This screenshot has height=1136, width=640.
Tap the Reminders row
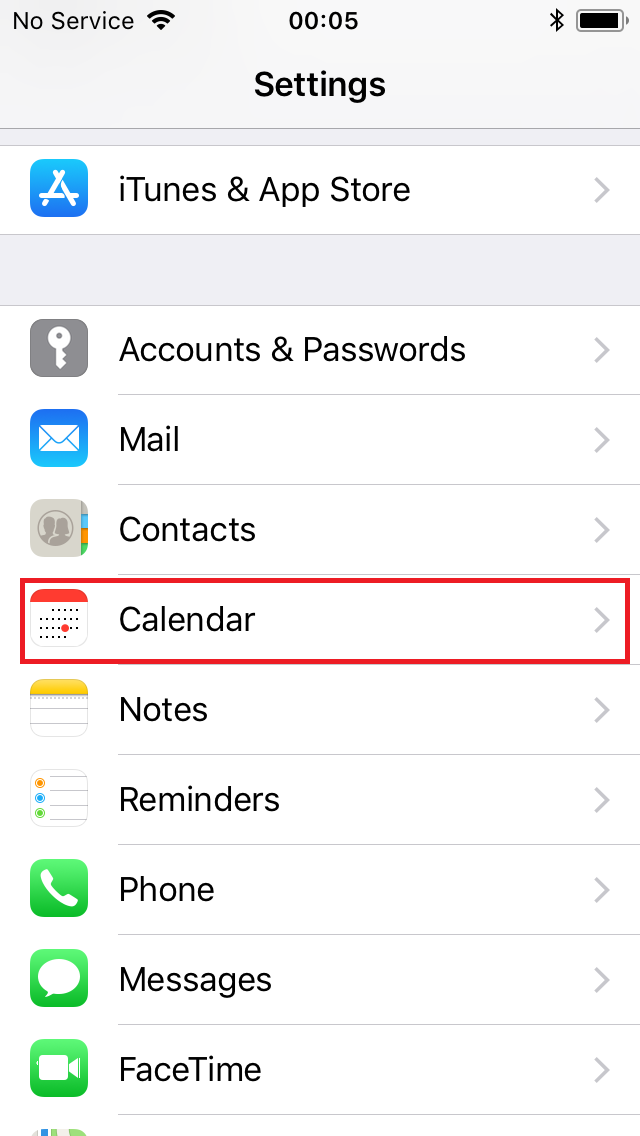coord(320,800)
